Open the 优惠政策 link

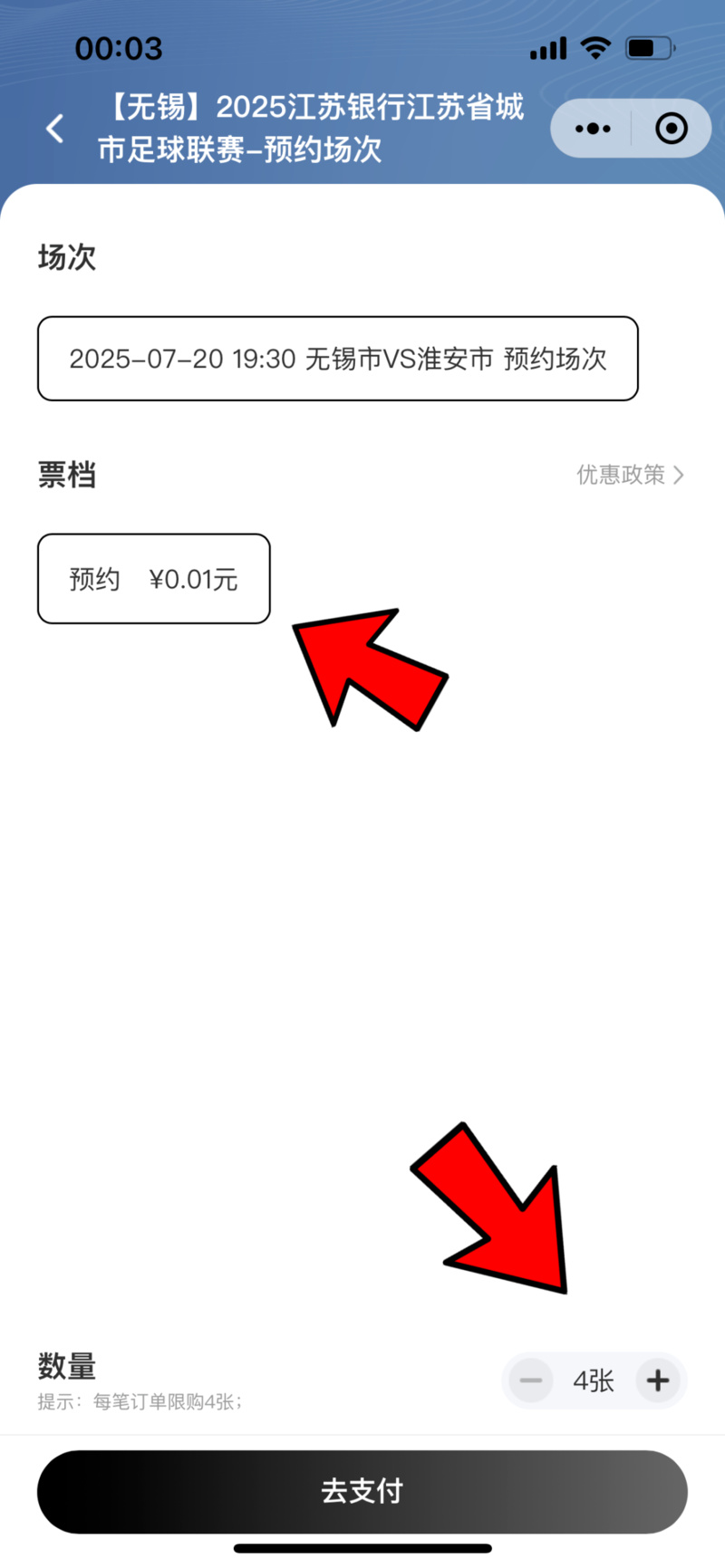pyautogui.click(x=630, y=475)
